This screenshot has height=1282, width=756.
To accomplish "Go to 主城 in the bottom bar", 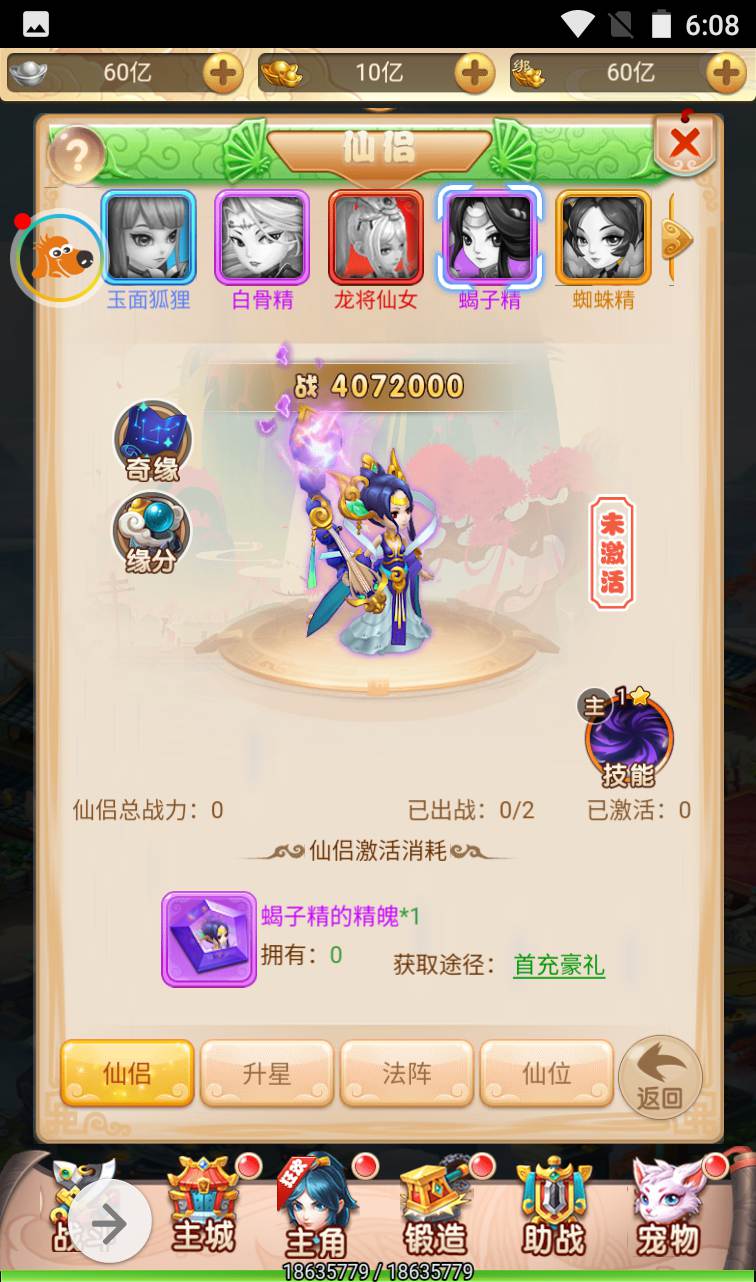I will 203,1207.
